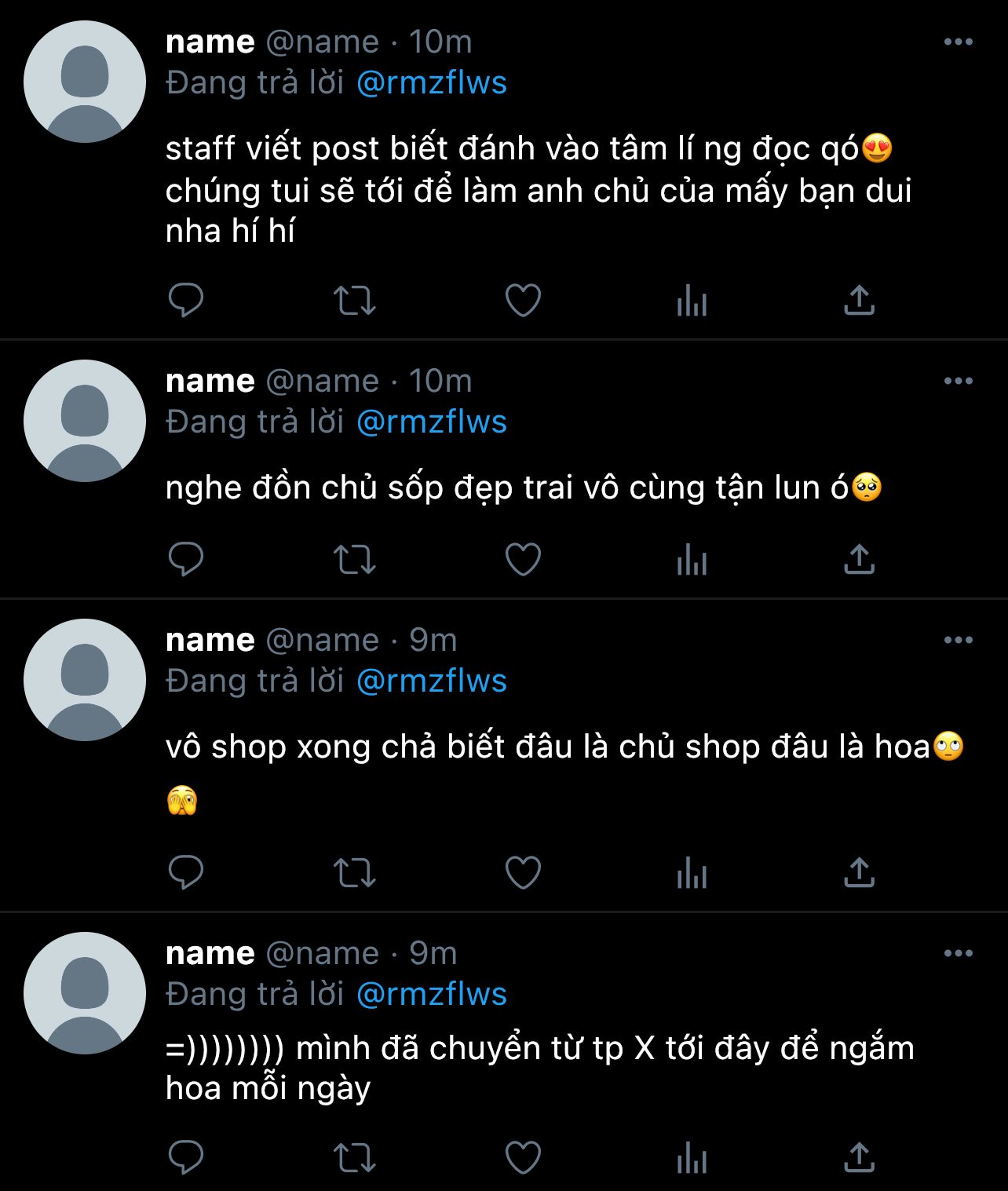Image resolution: width=1008 pixels, height=1191 pixels.
Task: Open overflow menu on 'staff viết post' reply
Action: point(958,42)
